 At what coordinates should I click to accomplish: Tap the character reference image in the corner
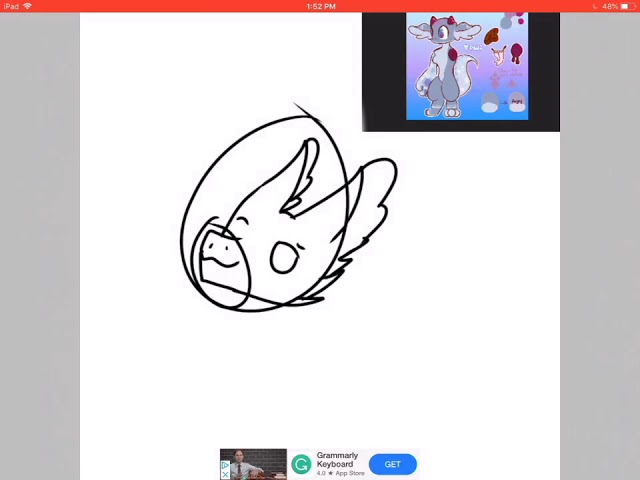click(x=467, y=66)
